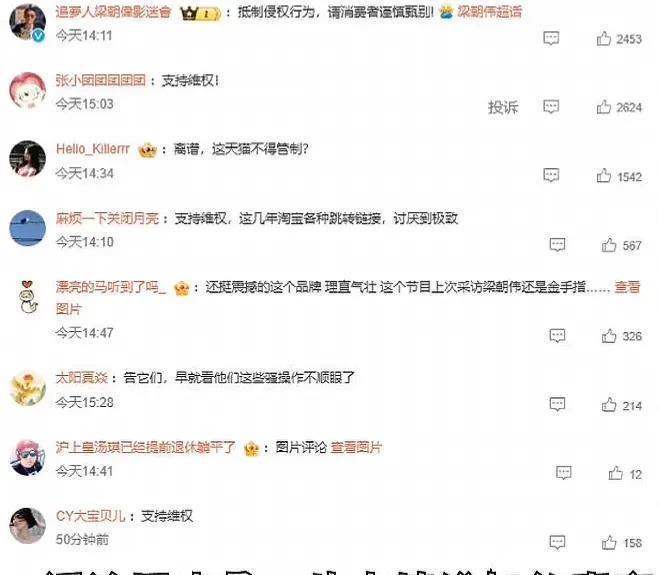Viewport: 659px width, 575px height.
Task: Like the comment by 麻烦一下关闭月亮
Action: 609,245
